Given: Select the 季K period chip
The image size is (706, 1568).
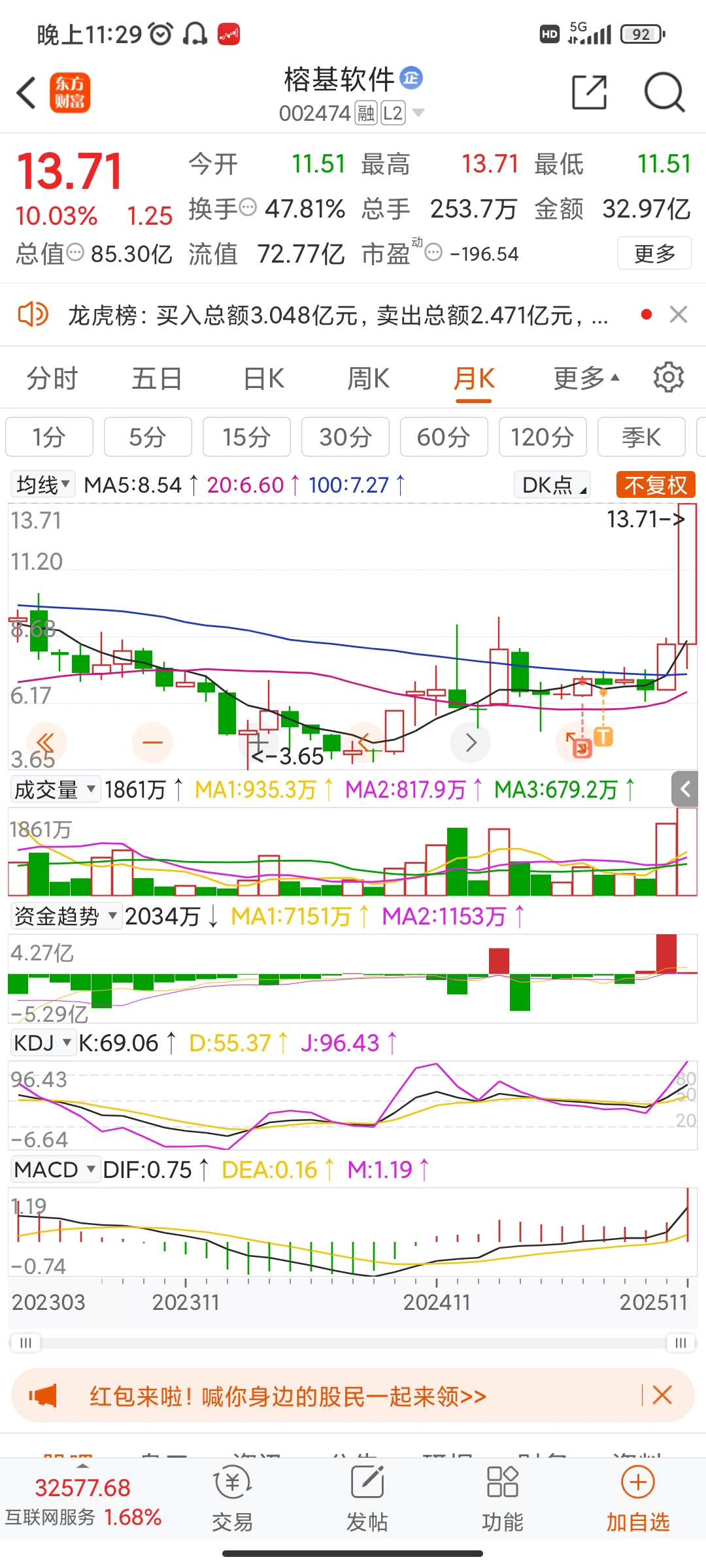Looking at the screenshot, I should (x=641, y=437).
